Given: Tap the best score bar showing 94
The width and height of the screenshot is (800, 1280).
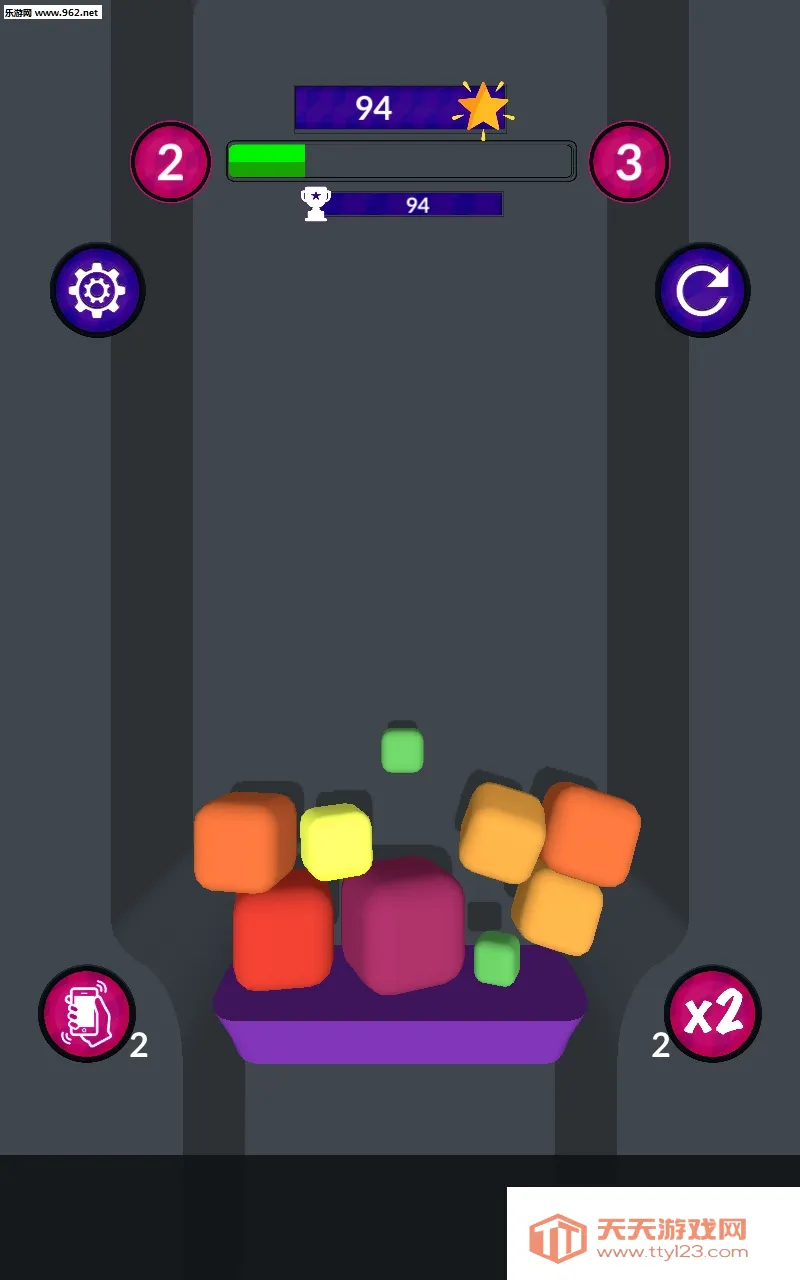Looking at the screenshot, I should point(420,205).
